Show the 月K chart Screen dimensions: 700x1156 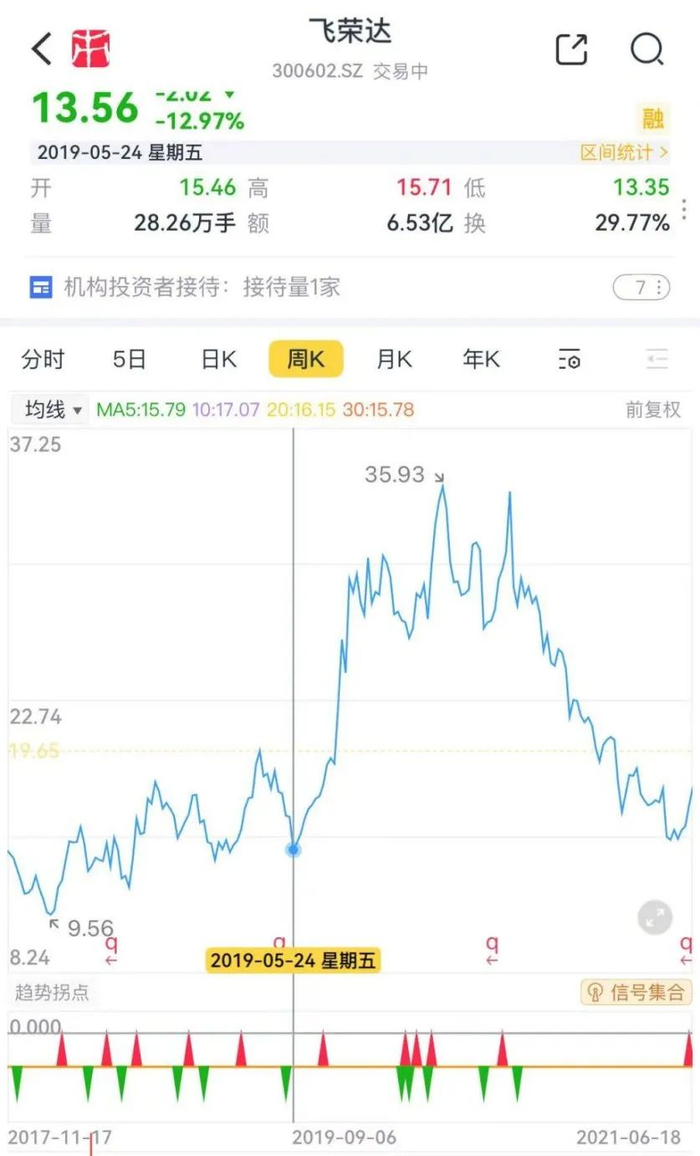pyautogui.click(x=394, y=360)
